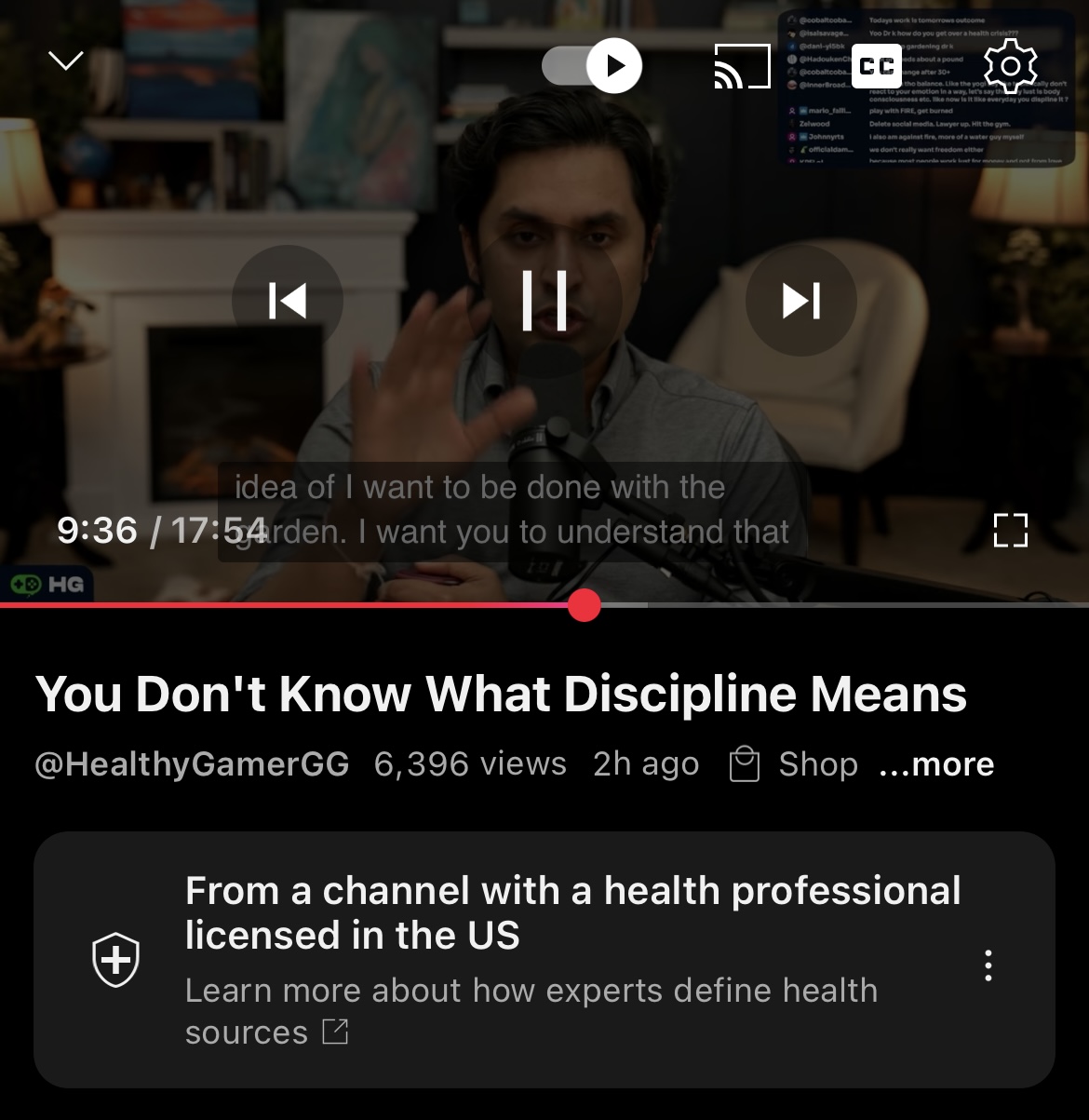Image resolution: width=1089 pixels, height=1120 pixels.
Task: Expand description with ...more
Action: (x=936, y=764)
